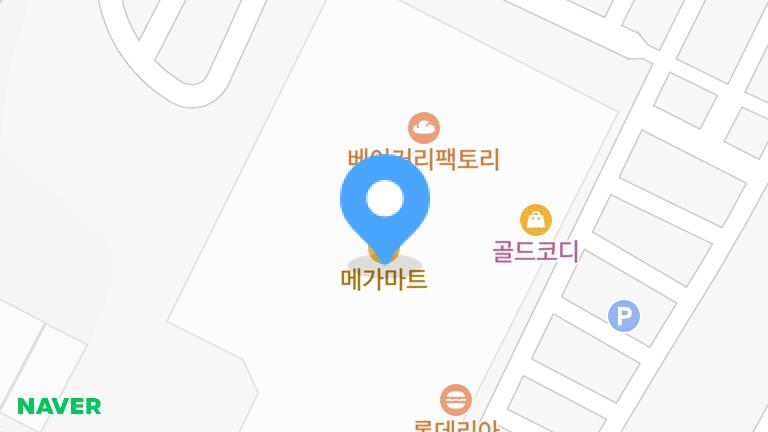The image size is (768, 432).
Task: Tap the parking lot P marker
Action: click(624, 317)
